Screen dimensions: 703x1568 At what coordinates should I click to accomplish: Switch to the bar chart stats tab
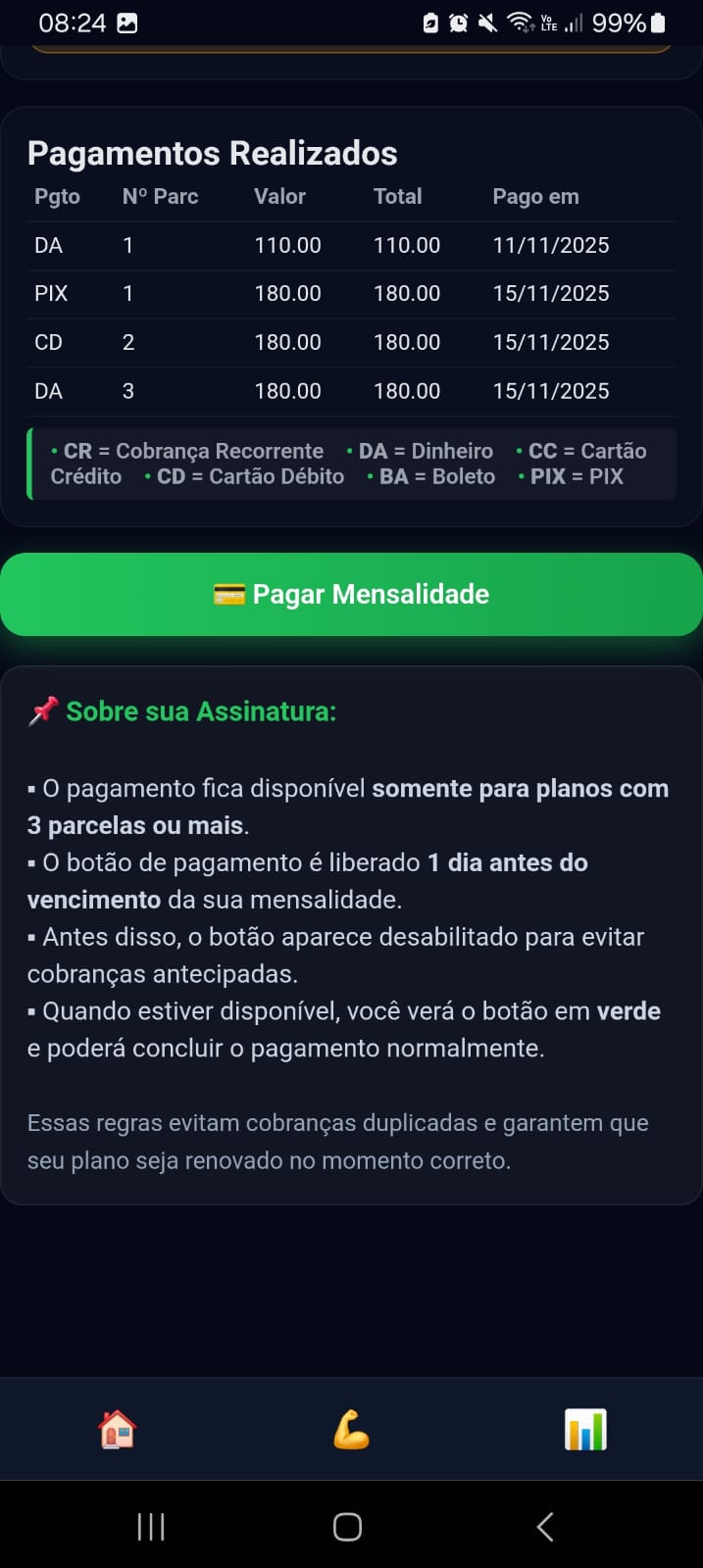click(585, 1430)
